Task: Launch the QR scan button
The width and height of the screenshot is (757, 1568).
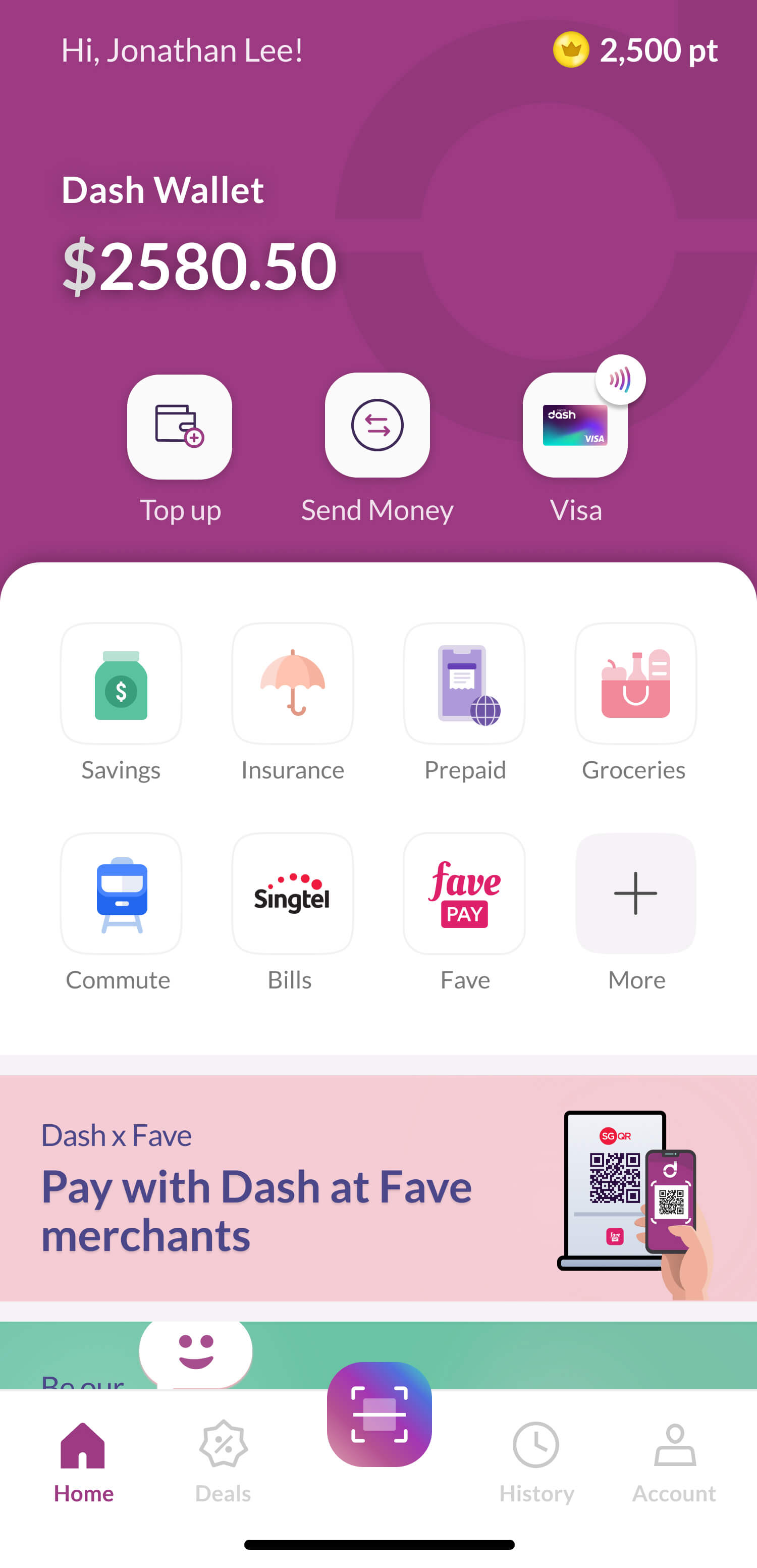Action: [x=379, y=1414]
